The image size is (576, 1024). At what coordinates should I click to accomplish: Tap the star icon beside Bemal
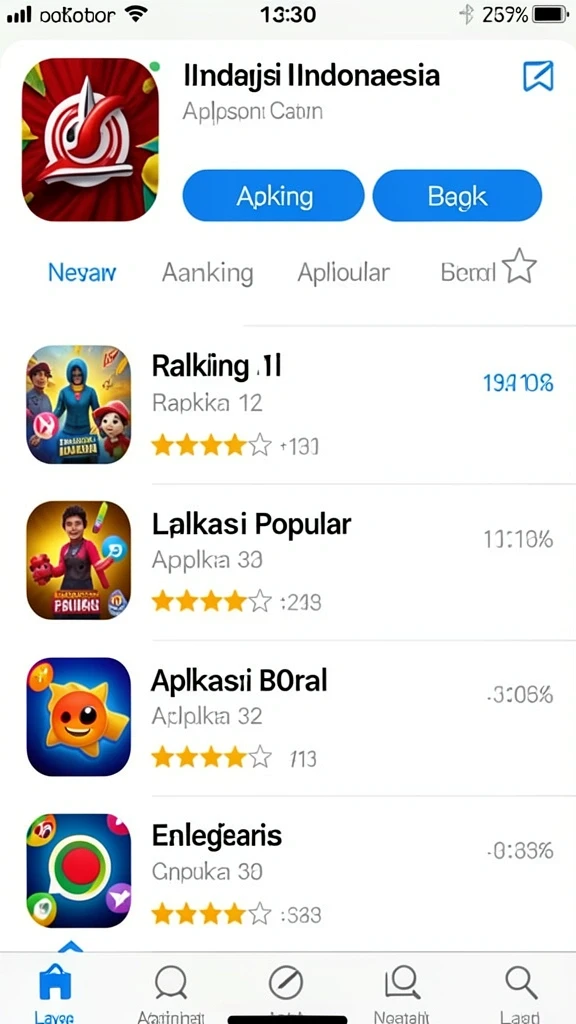tap(519, 266)
